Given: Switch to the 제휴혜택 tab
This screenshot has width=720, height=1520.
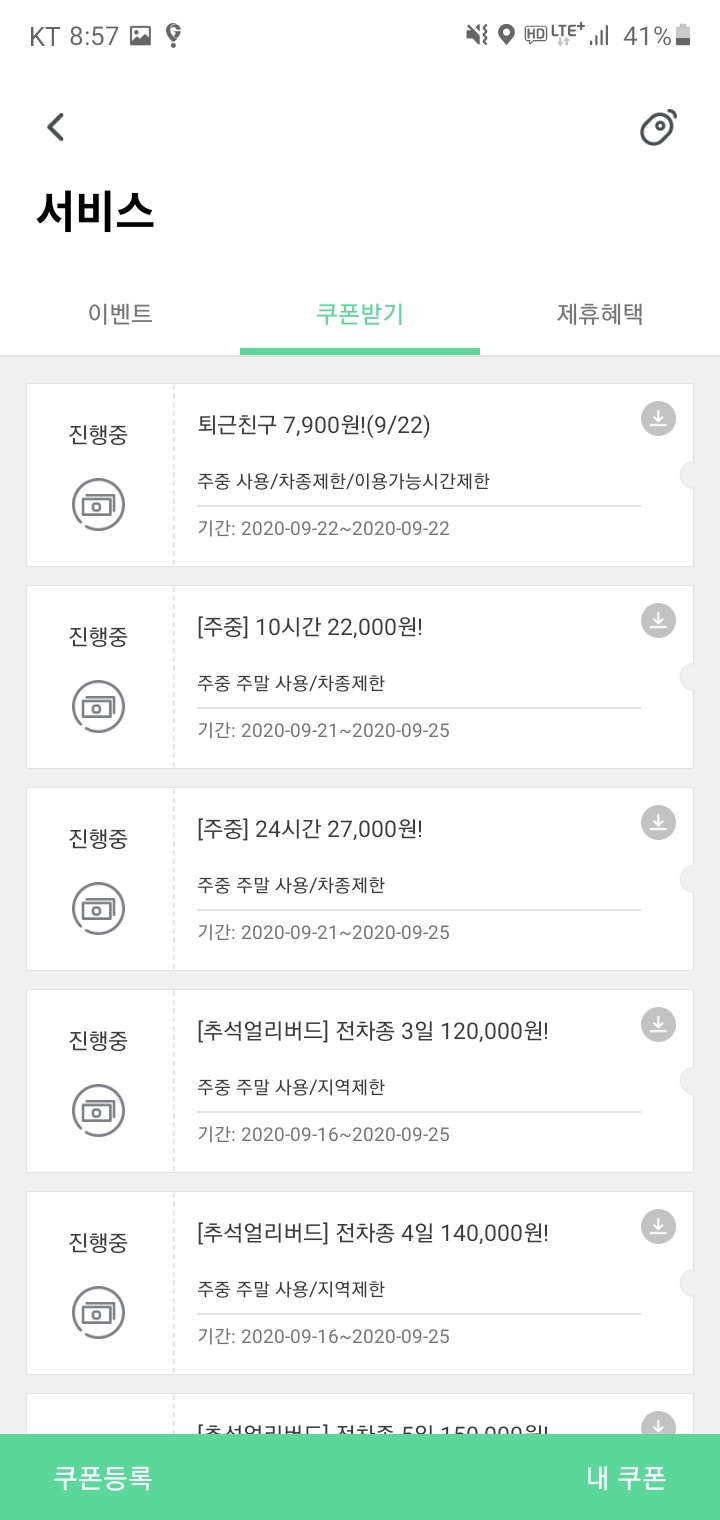Looking at the screenshot, I should coord(600,314).
